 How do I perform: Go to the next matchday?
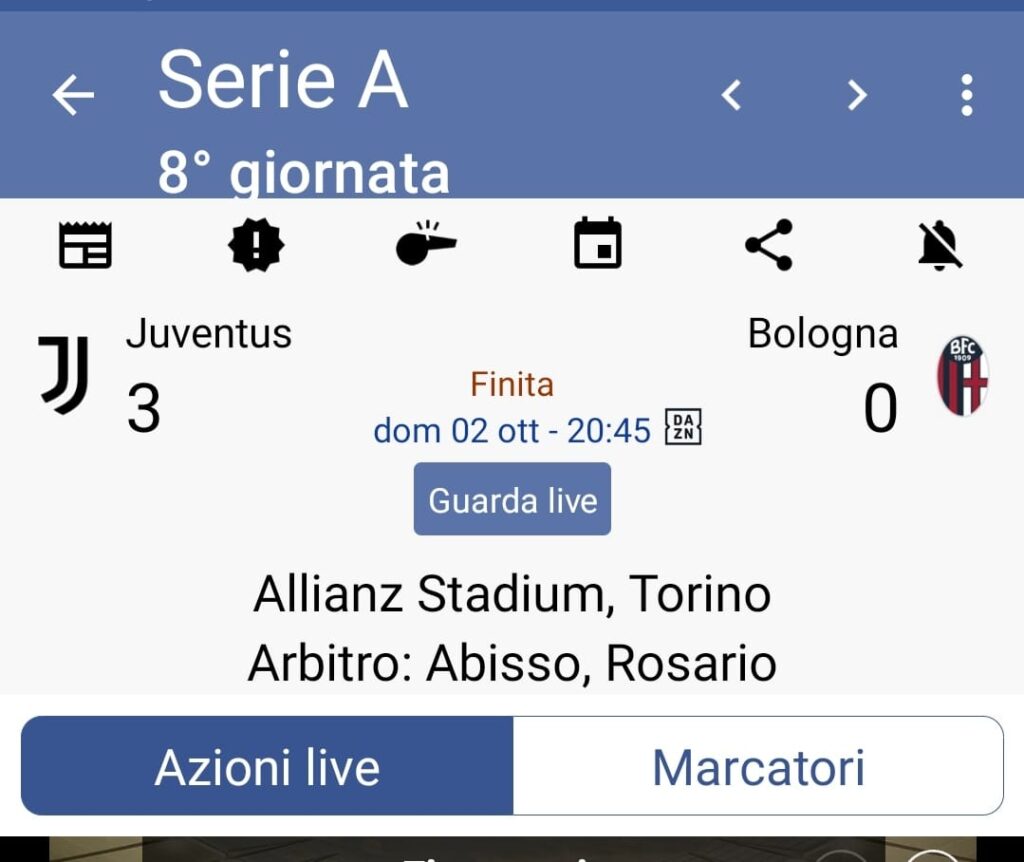[x=856, y=95]
